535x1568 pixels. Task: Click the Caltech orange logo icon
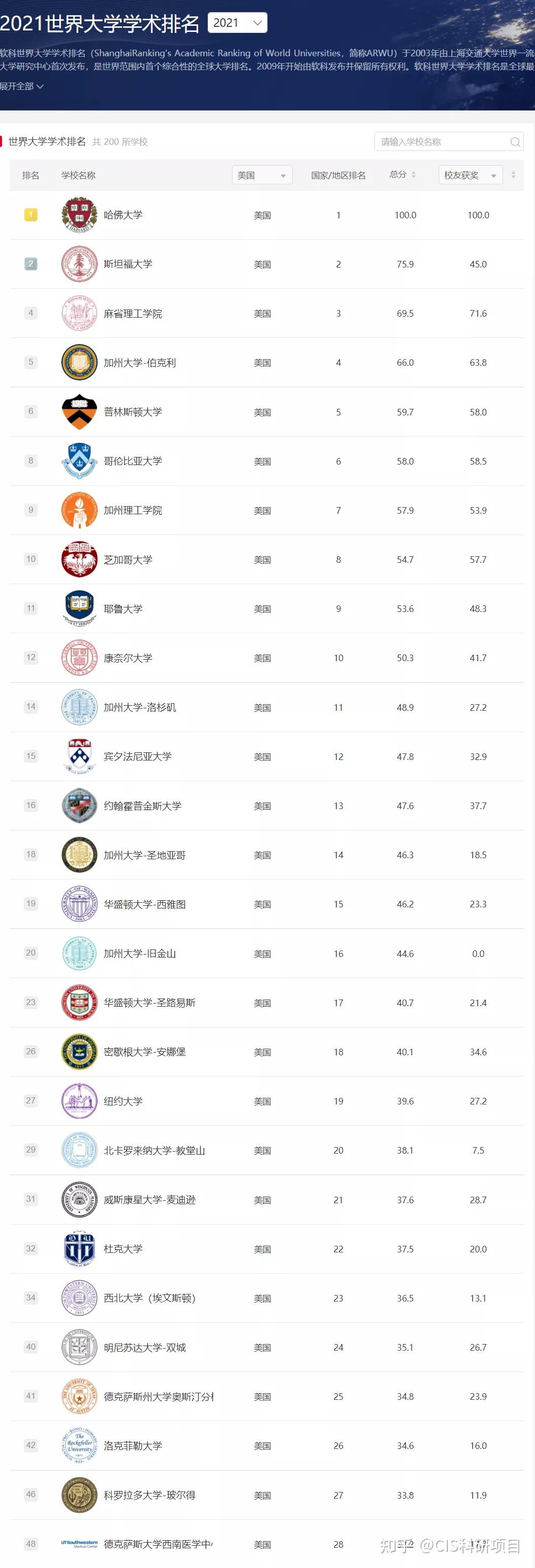coord(79,510)
